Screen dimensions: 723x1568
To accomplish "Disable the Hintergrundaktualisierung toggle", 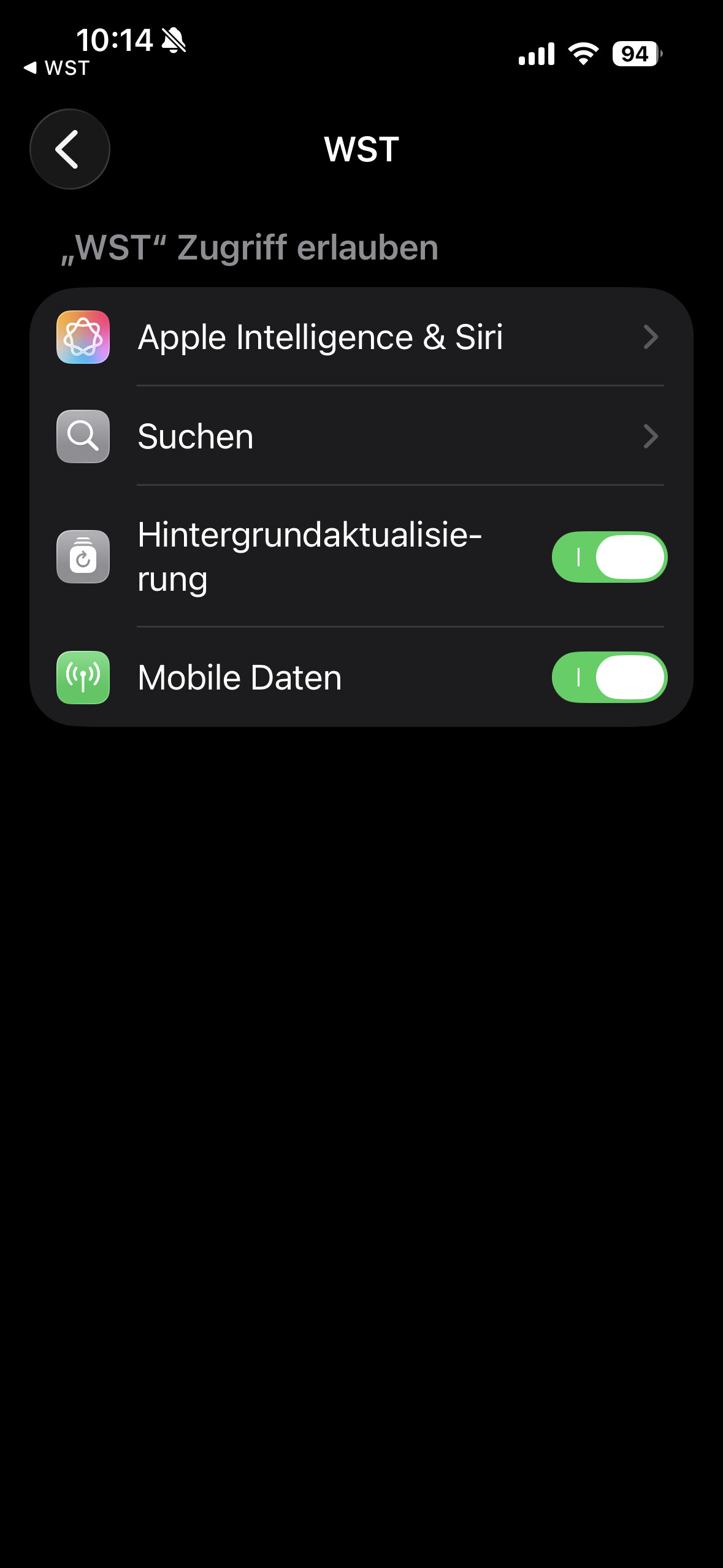I will pos(609,557).
